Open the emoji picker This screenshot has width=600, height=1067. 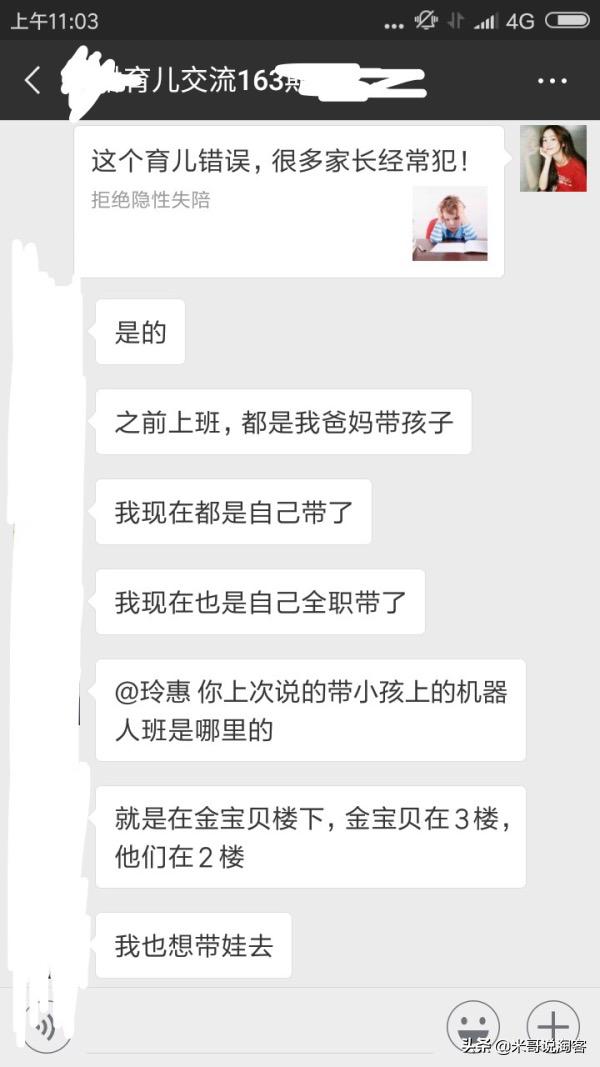click(473, 1026)
